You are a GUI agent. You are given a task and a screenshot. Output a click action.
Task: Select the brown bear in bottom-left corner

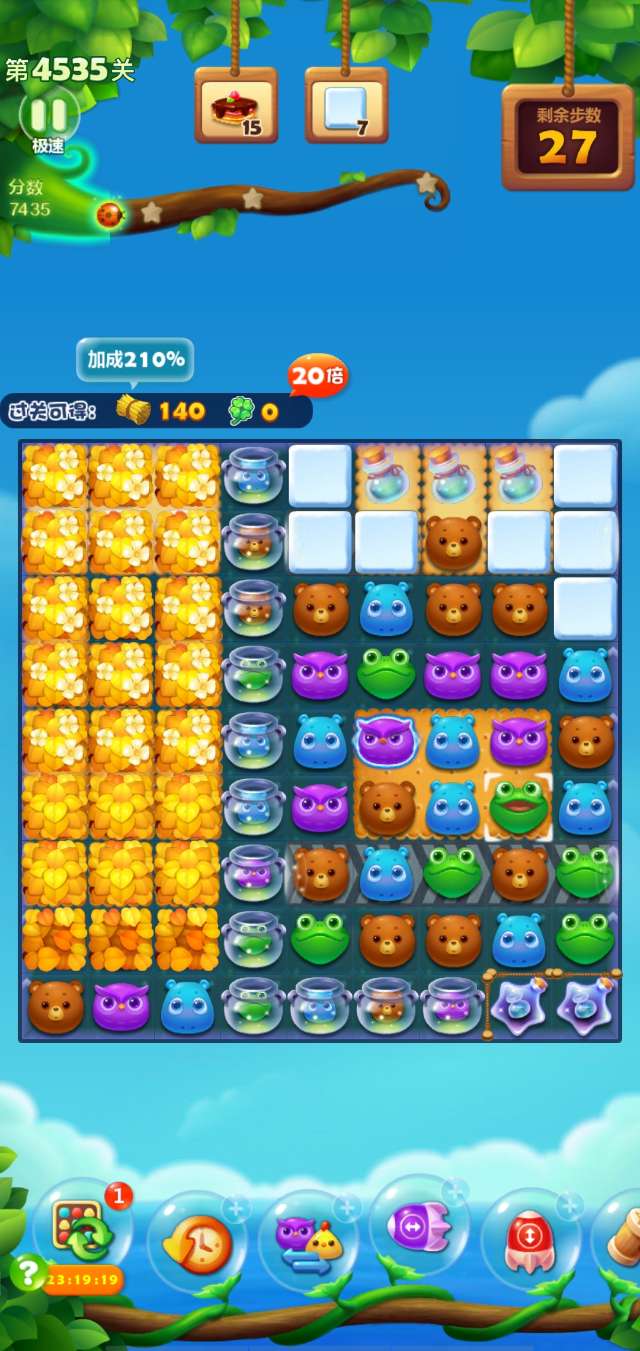55,1005
